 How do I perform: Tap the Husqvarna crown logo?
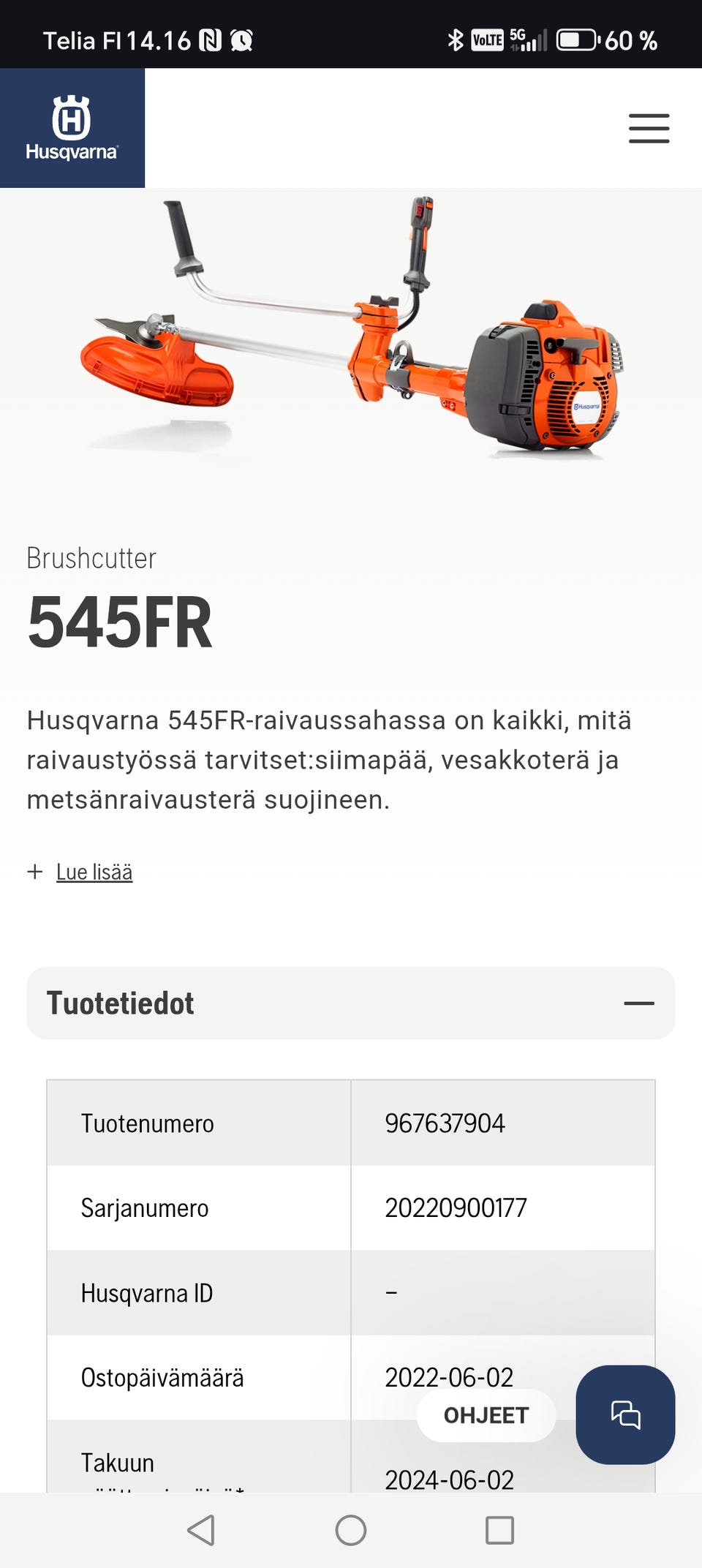[x=71, y=117]
